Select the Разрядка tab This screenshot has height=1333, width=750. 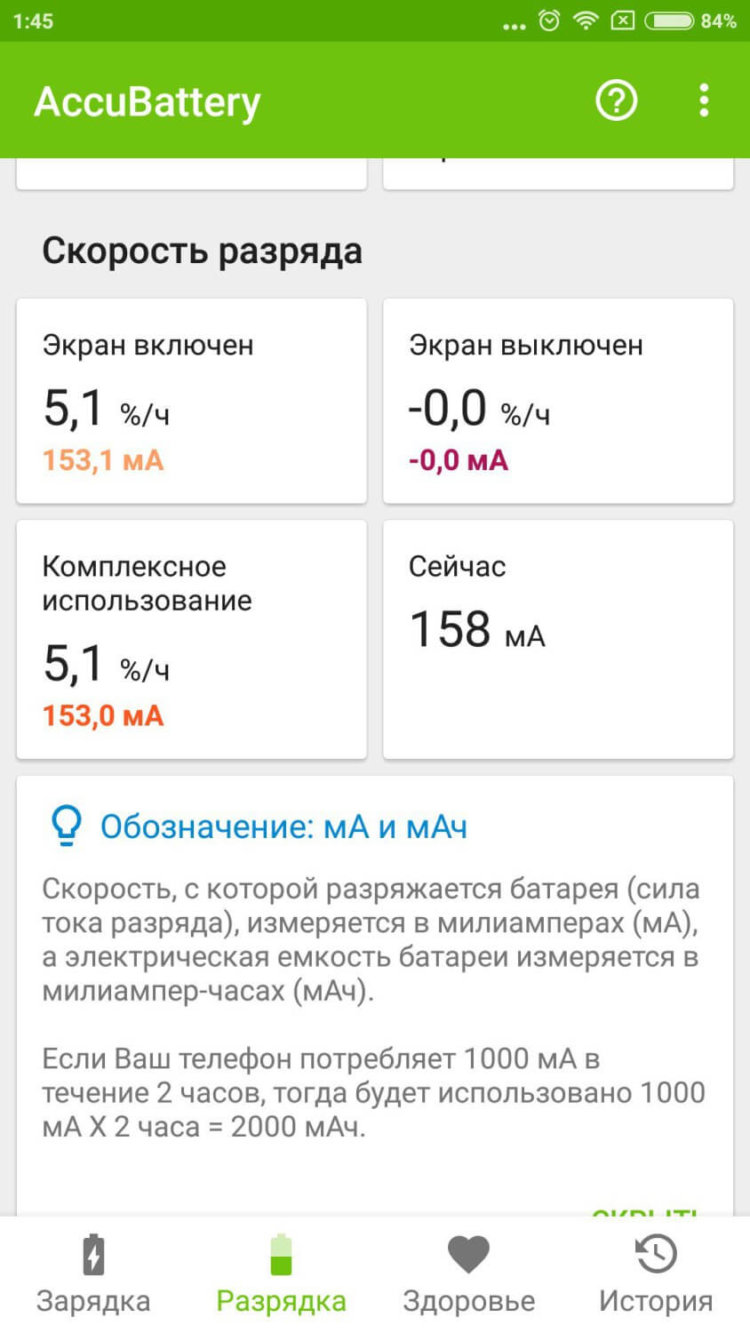coord(281,1274)
